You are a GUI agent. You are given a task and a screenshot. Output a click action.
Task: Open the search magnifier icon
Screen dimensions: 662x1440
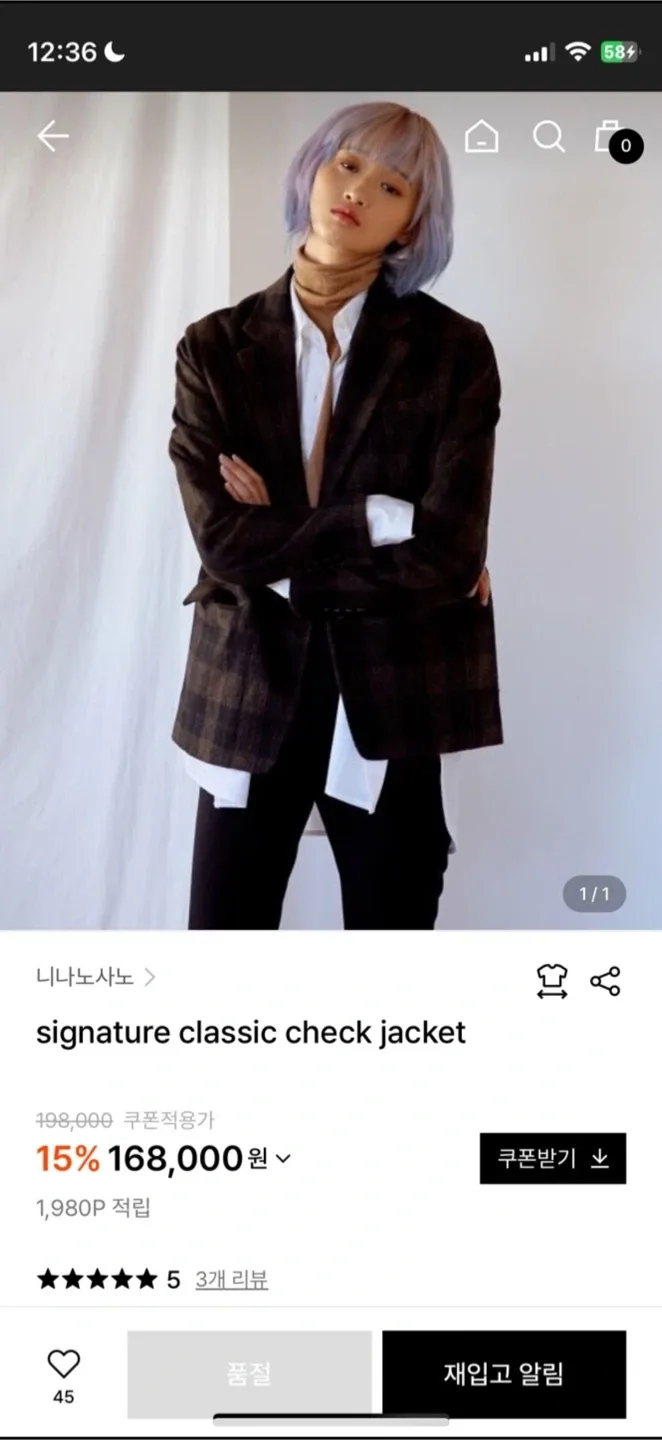pos(548,137)
